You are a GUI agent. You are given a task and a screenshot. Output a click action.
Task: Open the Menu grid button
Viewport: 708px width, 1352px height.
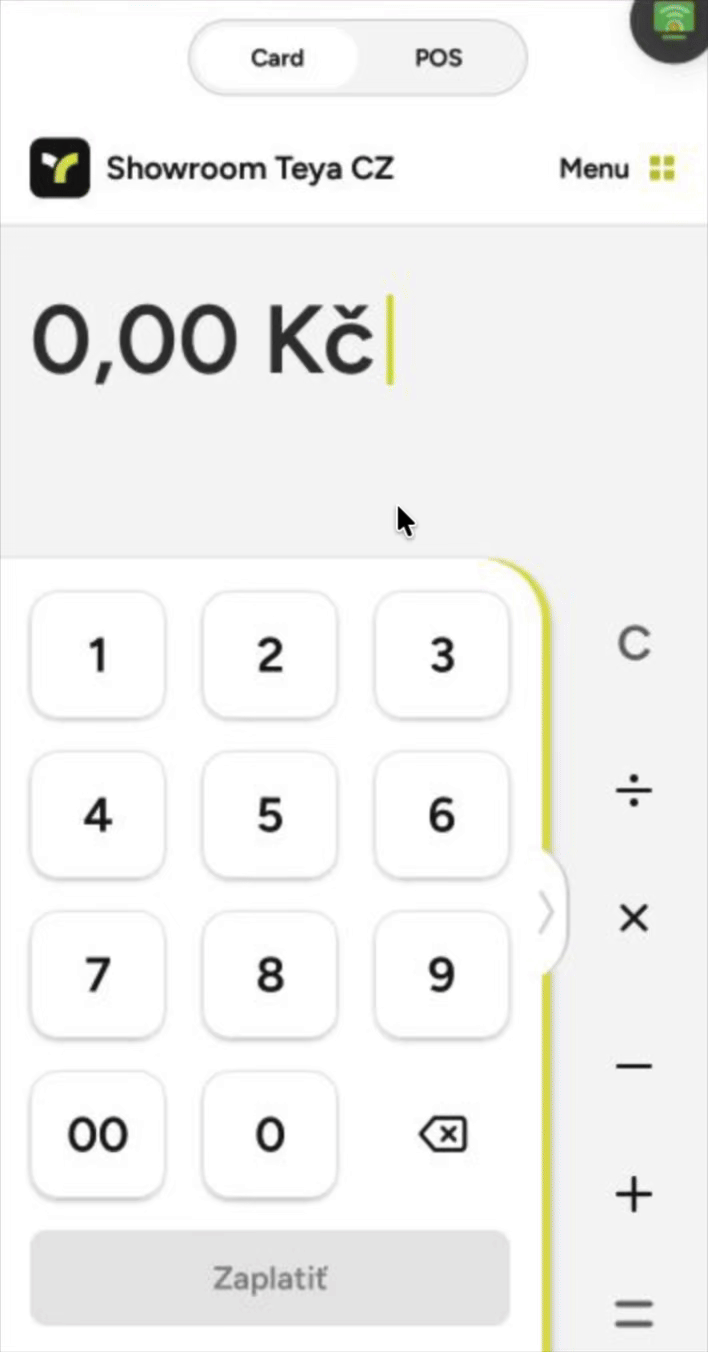tap(617, 168)
